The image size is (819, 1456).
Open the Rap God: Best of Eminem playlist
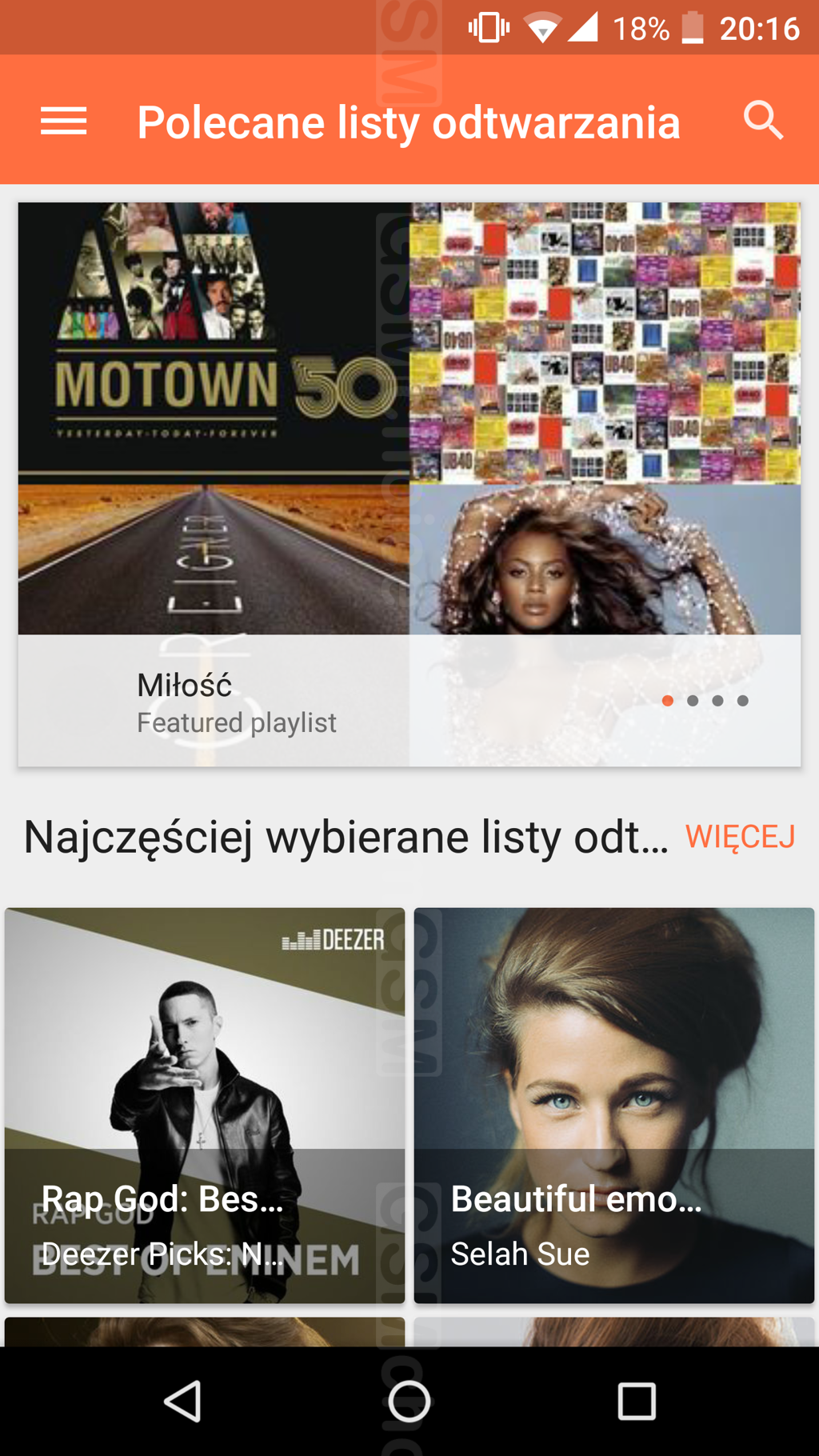(x=205, y=1105)
